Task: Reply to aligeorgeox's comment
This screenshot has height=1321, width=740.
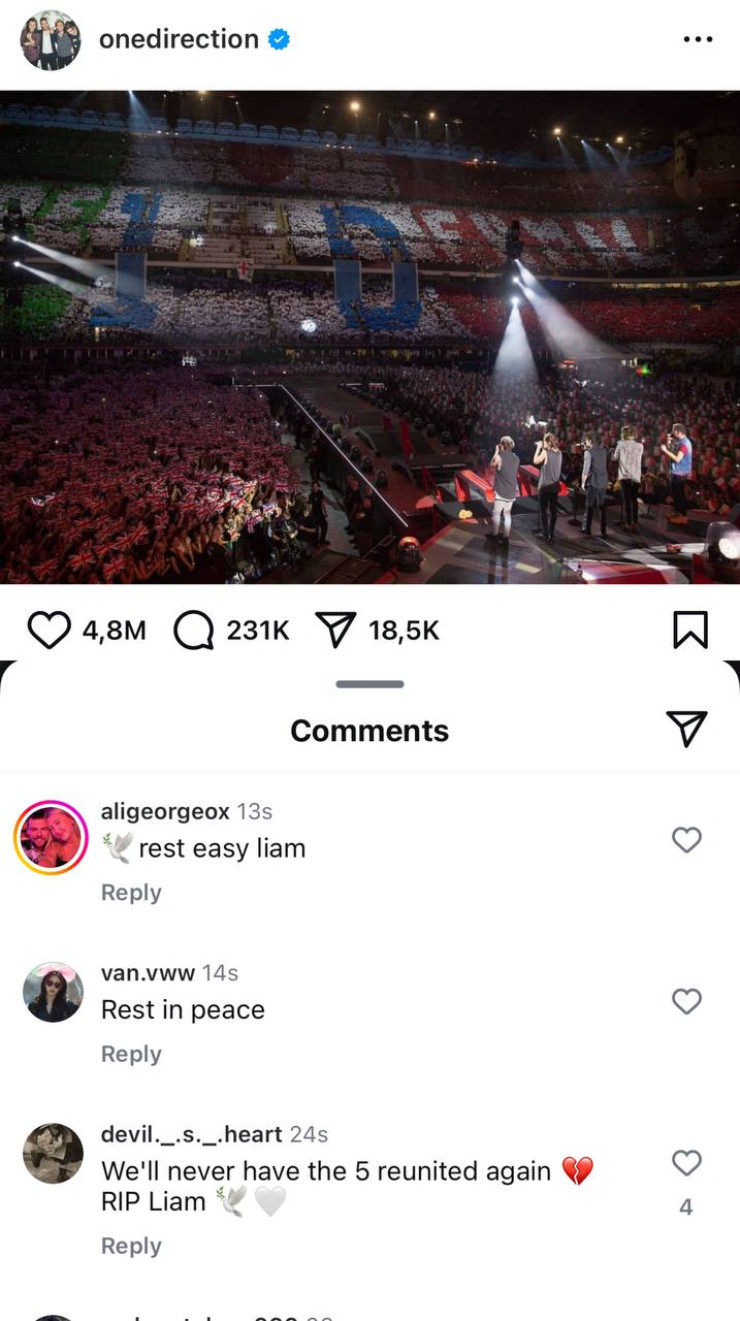Action: point(131,892)
